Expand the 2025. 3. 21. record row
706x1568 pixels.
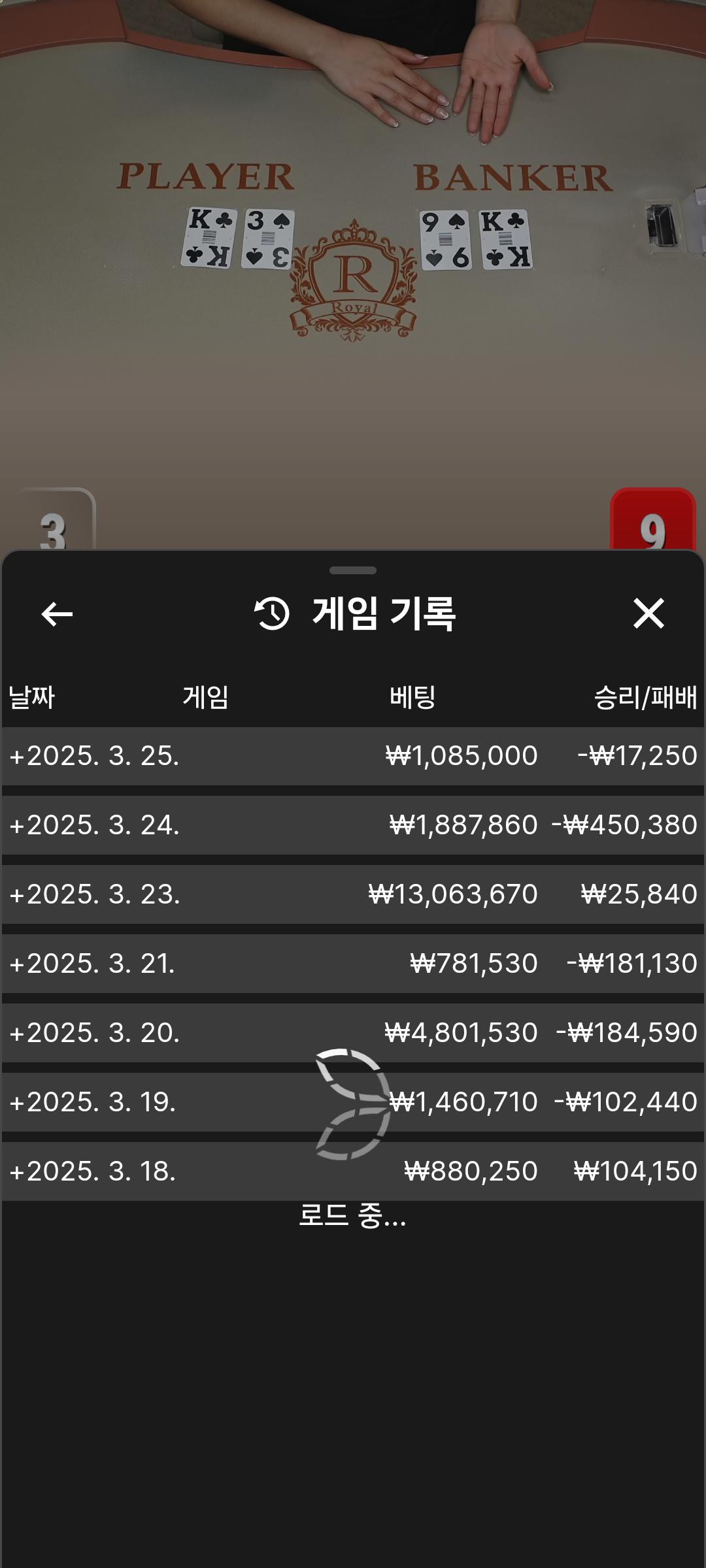[17, 964]
